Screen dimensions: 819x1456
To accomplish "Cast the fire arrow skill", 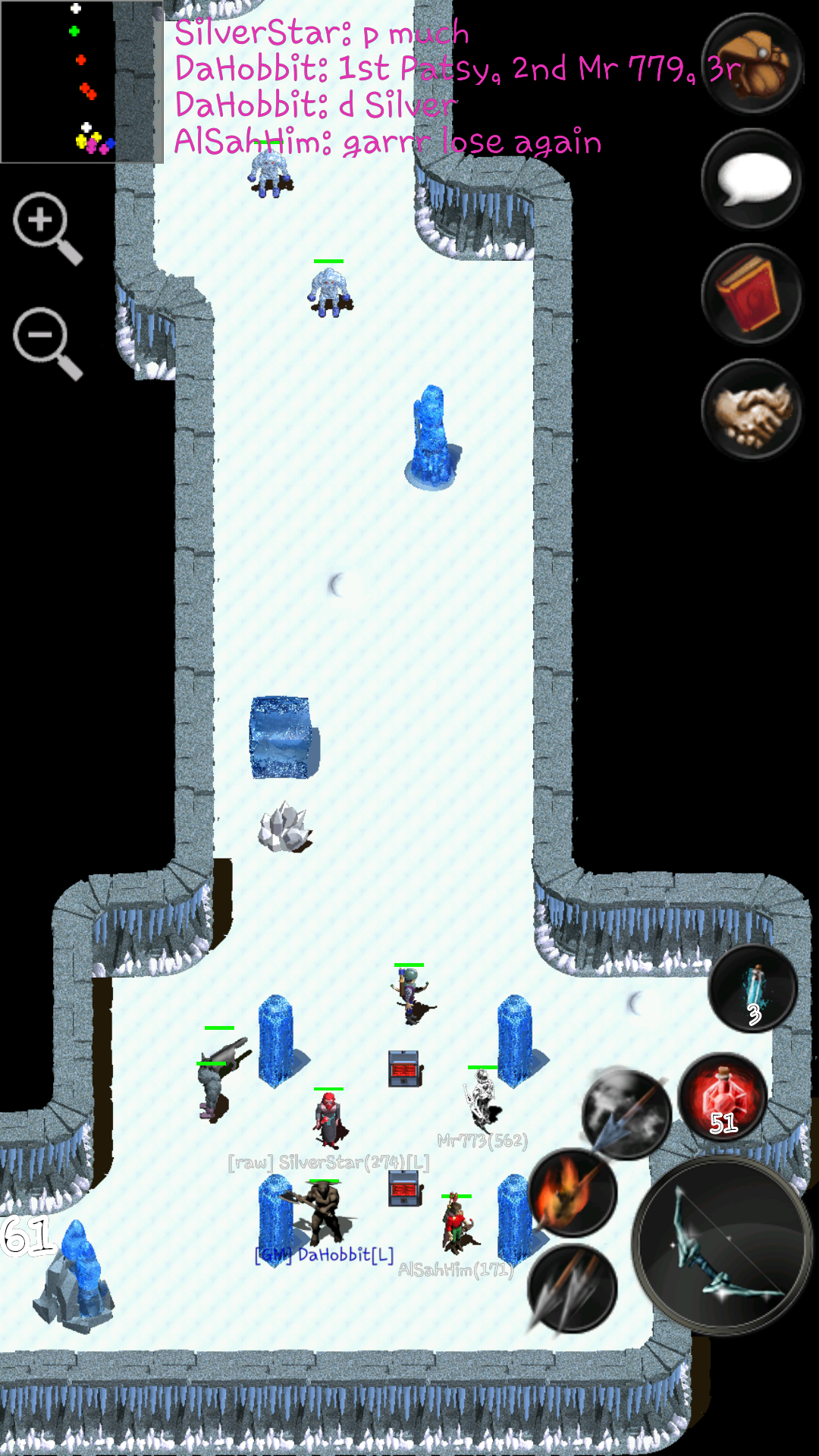I will 573,1193.
